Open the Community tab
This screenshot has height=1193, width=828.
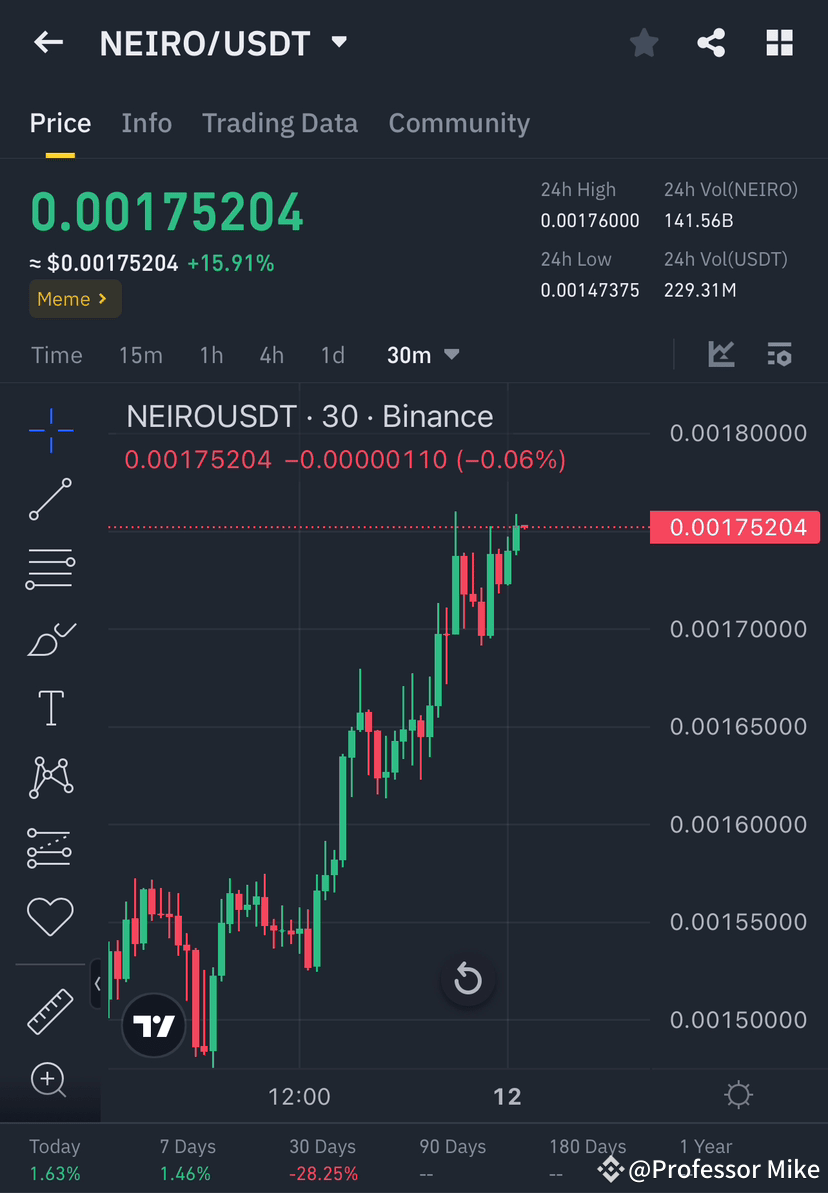[x=459, y=122]
